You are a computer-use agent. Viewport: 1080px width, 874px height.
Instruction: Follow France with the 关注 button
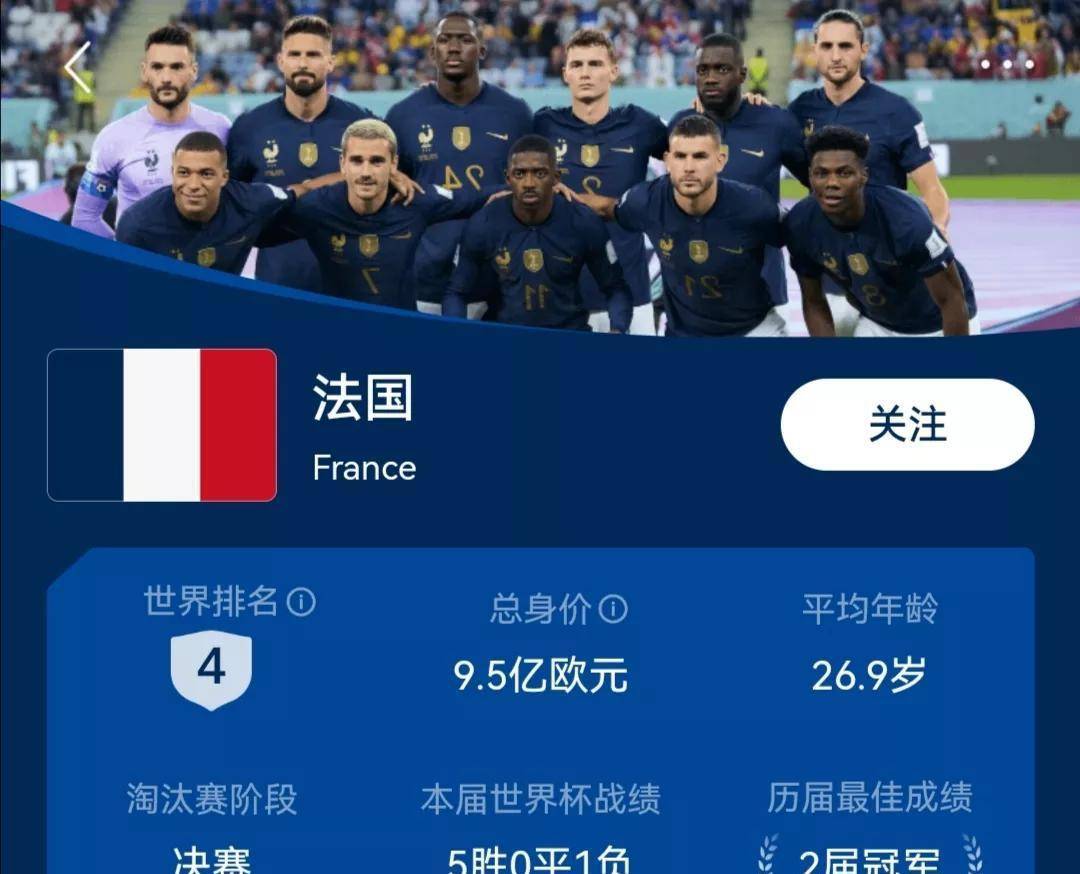click(x=907, y=425)
